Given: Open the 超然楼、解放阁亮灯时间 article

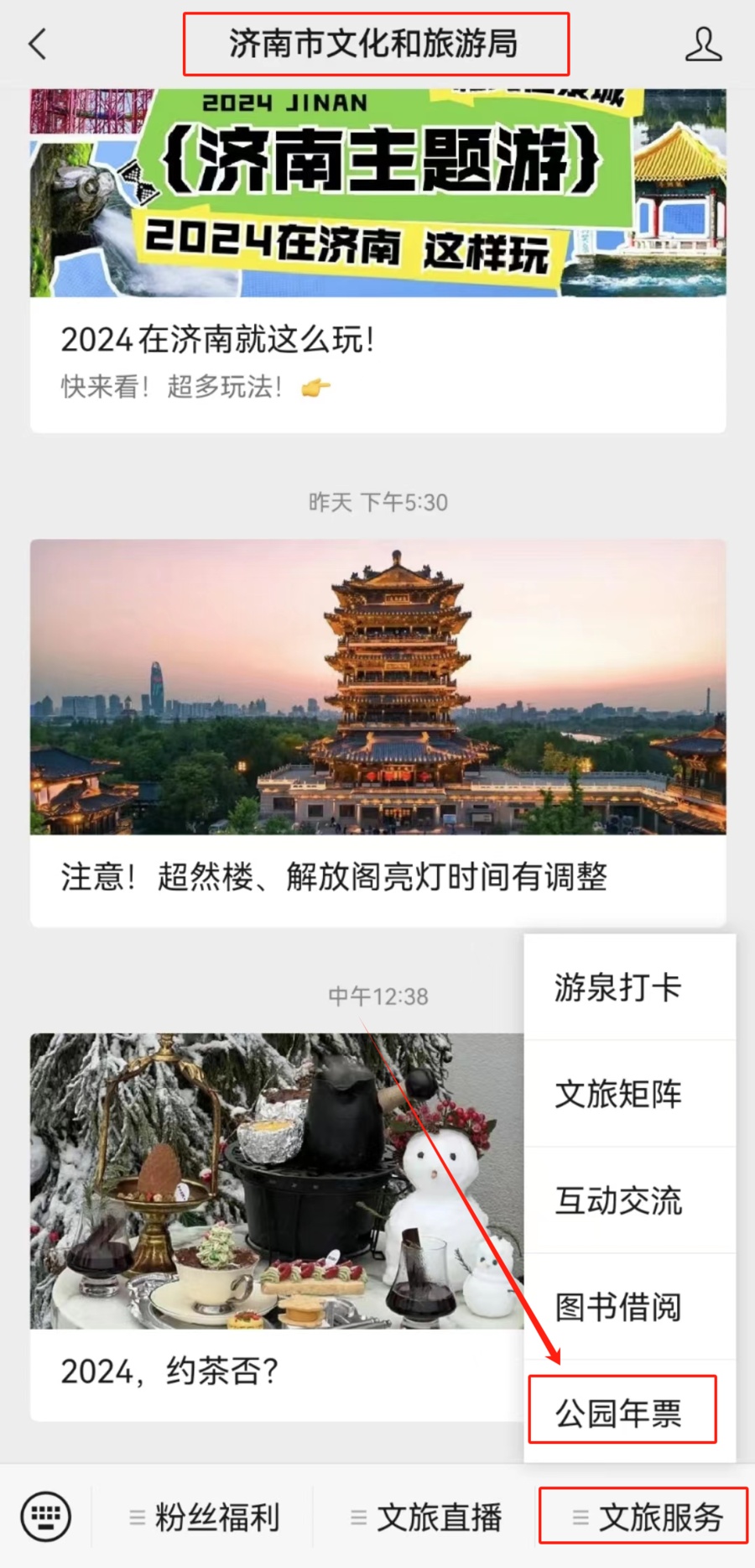Looking at the screenshot, I should 377,877.
